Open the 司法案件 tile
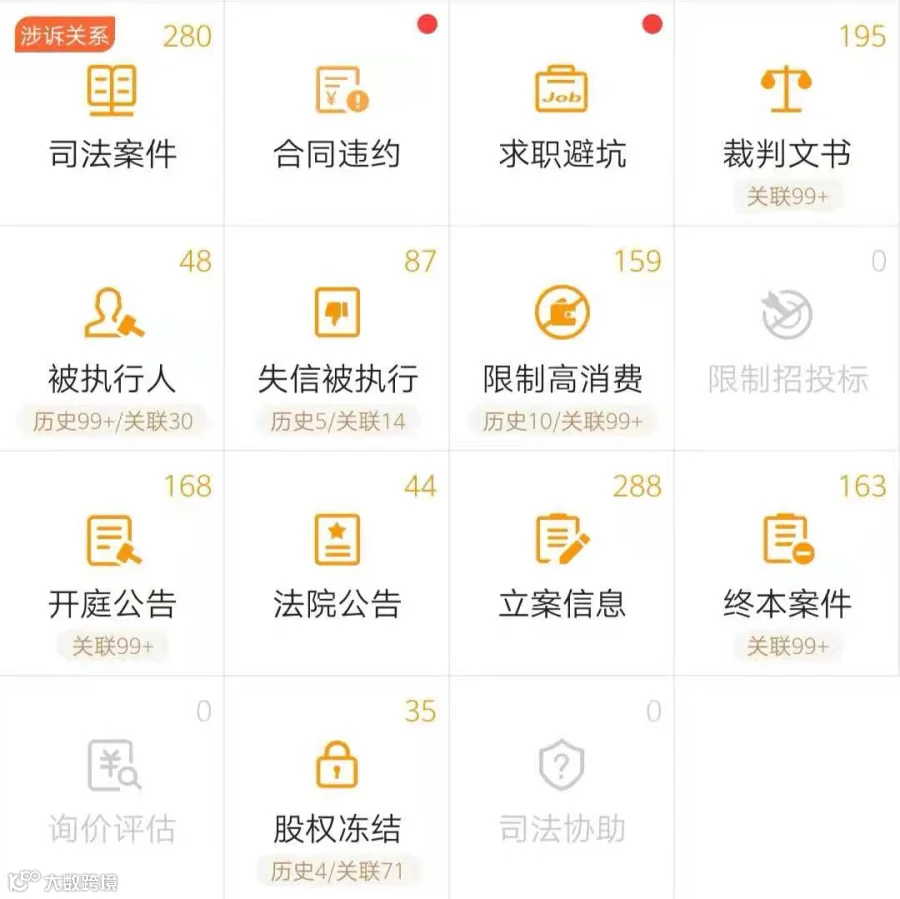 pyautogui.click(x=112, y=113)
